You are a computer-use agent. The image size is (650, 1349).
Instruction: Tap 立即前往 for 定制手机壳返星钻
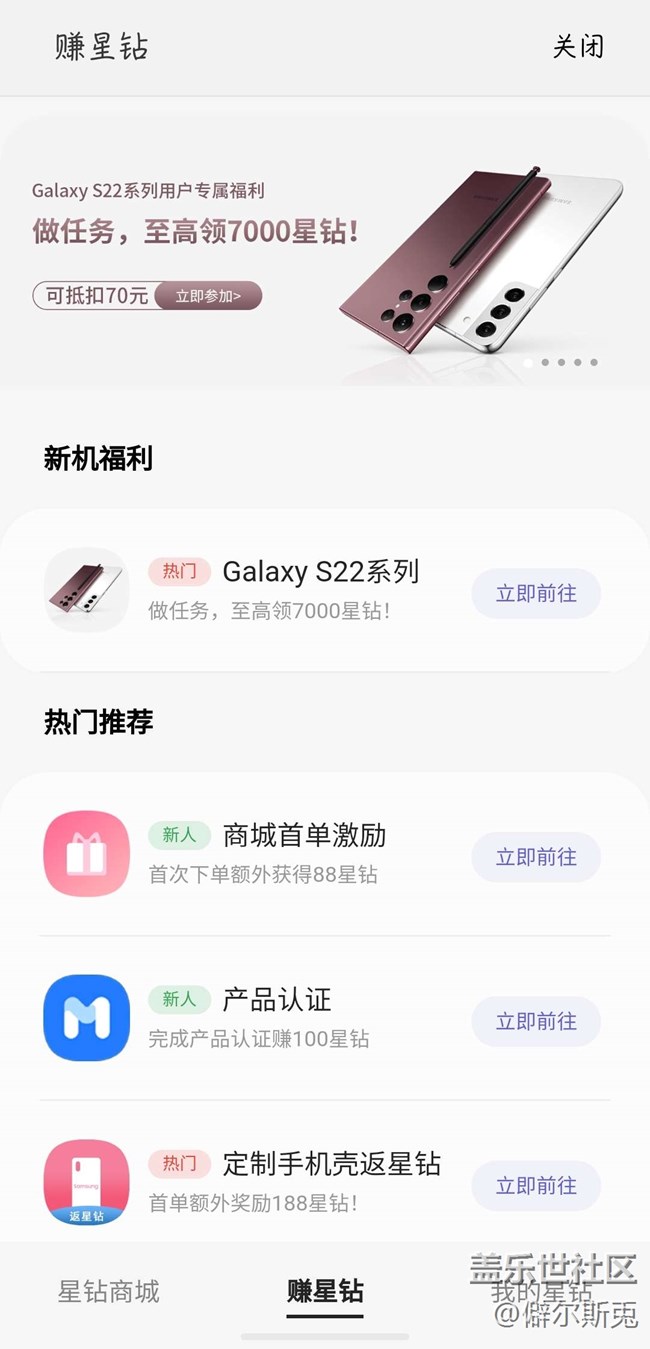(536, 1186)
